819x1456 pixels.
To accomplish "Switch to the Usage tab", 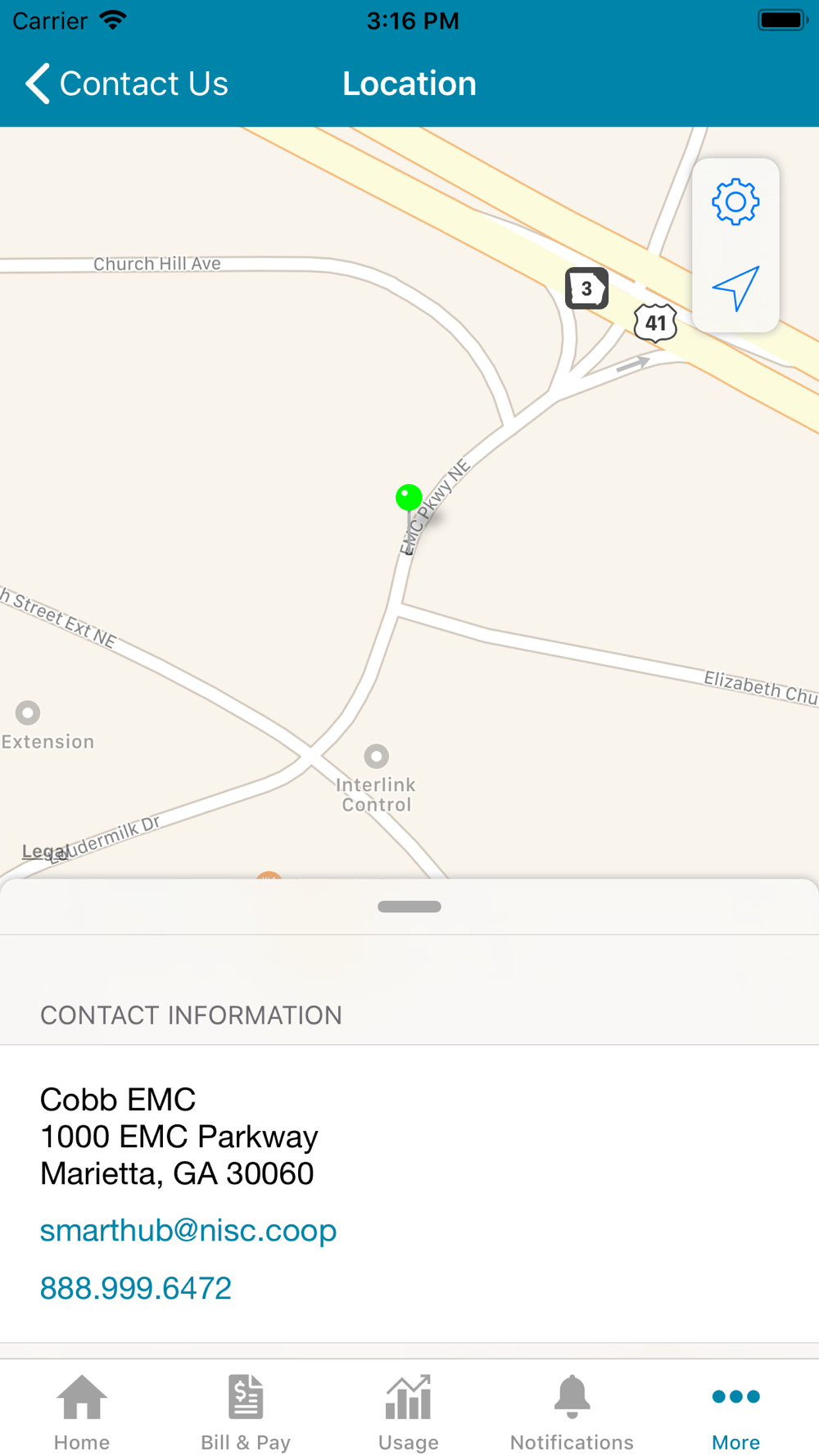I will pyautogui.click(x=409, y=1413).
